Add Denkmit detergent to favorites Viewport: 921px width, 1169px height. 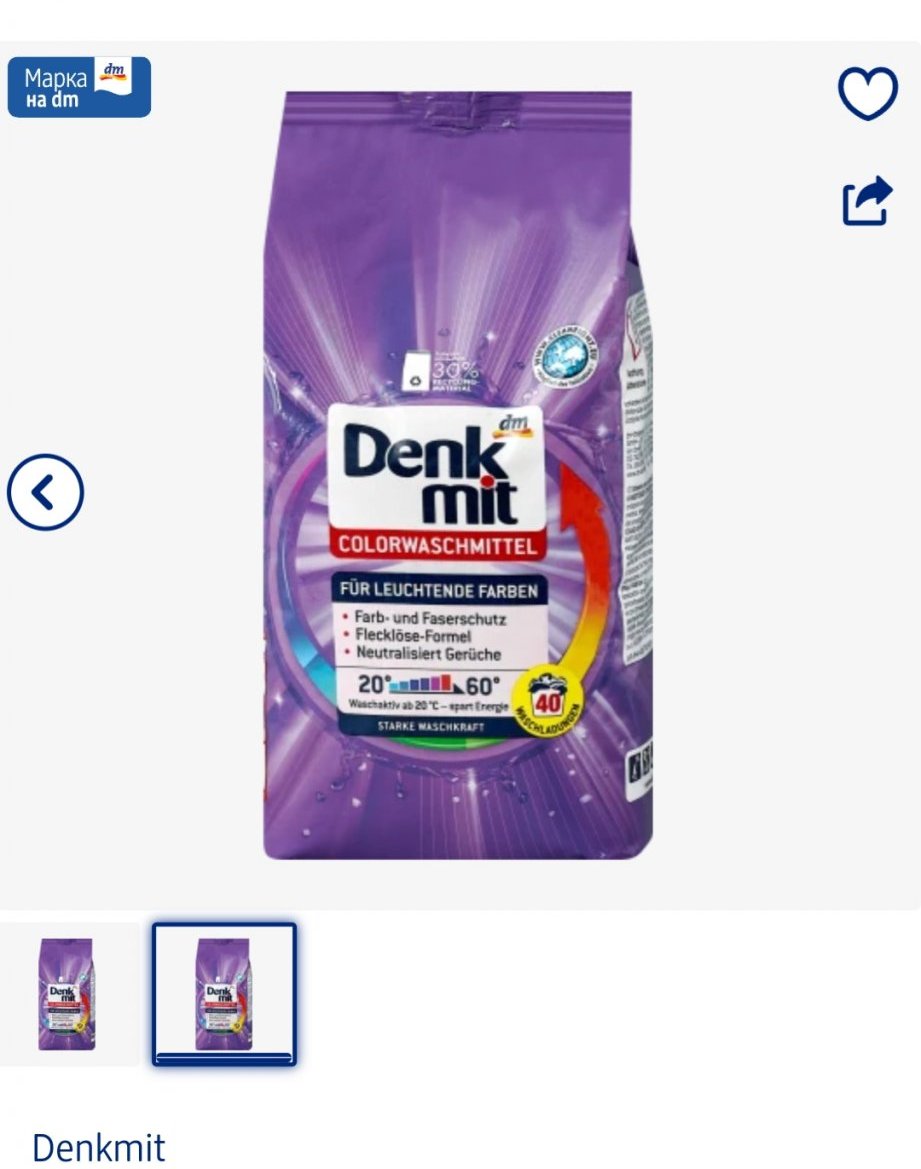pyautogui.click(x=867, y=94)
